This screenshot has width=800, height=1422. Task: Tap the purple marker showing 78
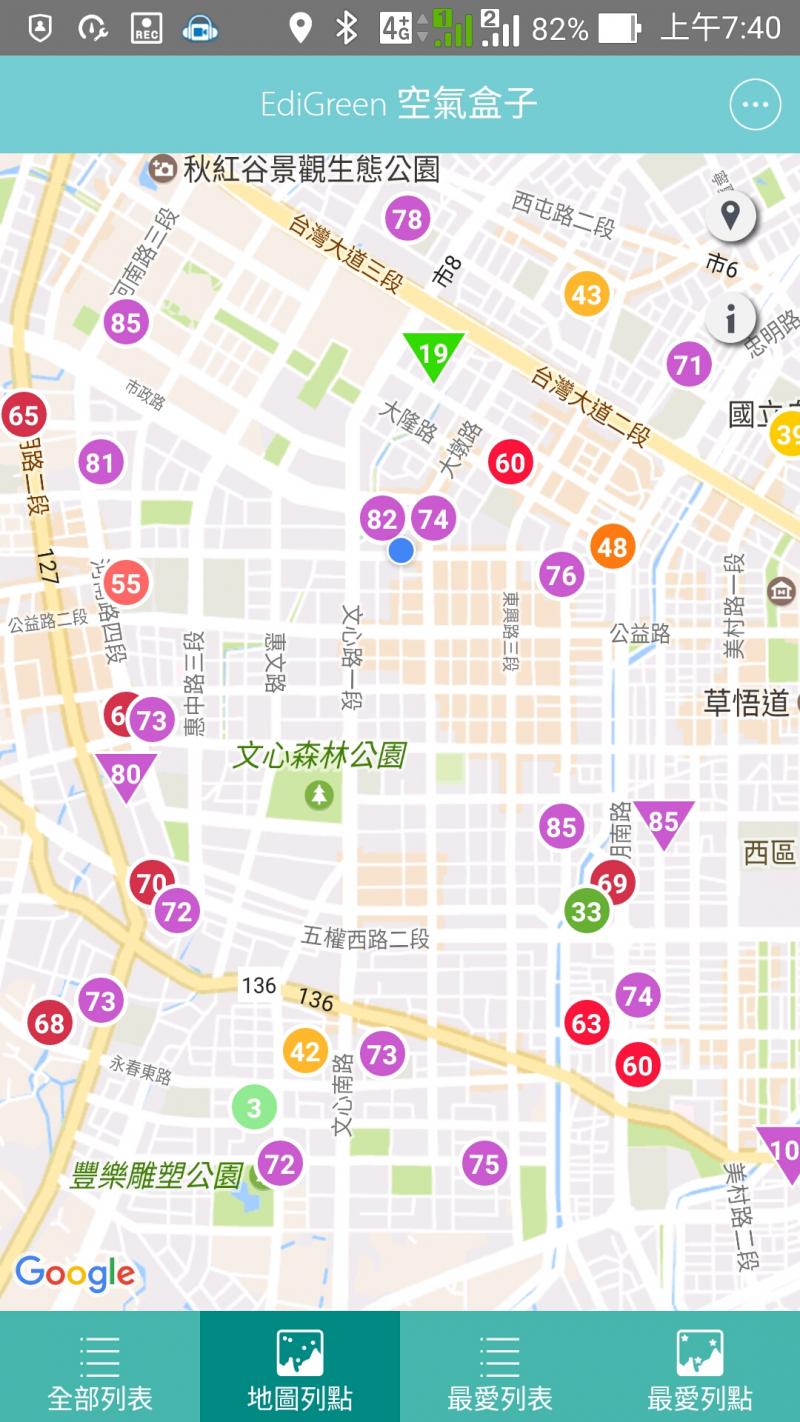tap(407, 218)
